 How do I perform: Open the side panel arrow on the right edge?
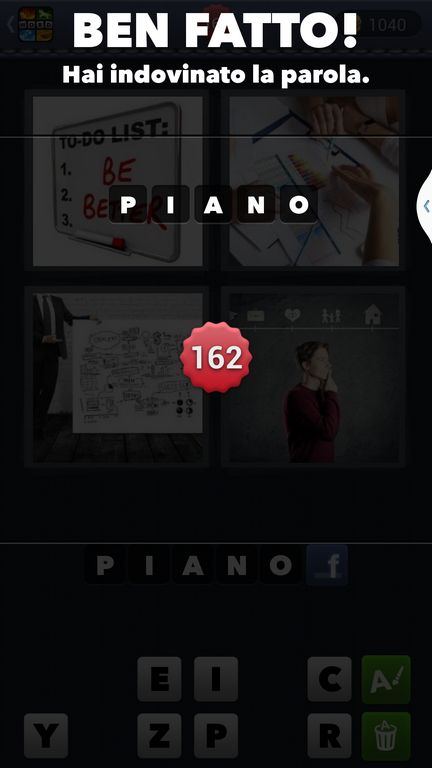click(425, 206)
